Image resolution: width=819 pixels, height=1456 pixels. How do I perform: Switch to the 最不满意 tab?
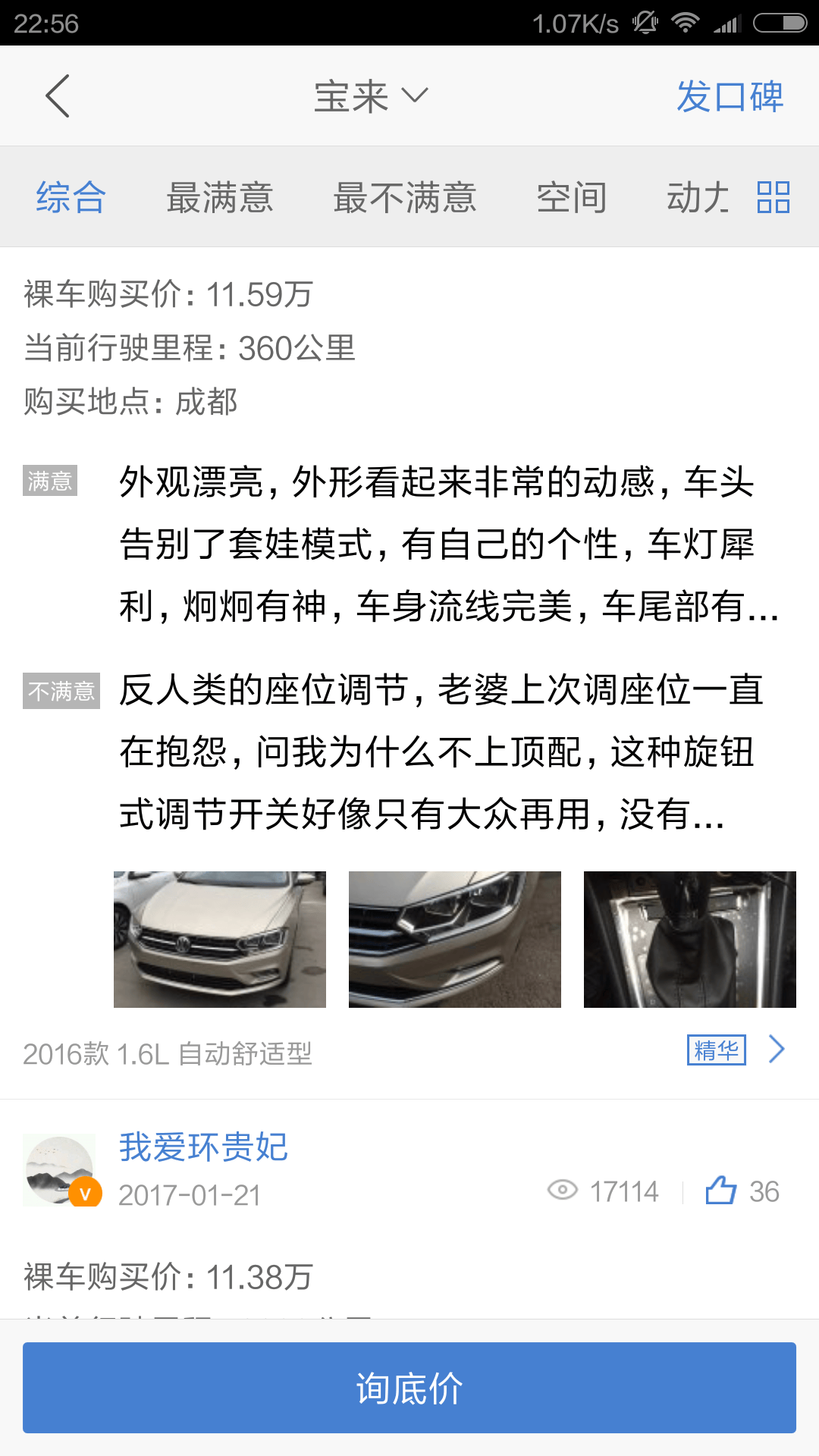click(405, 197)
